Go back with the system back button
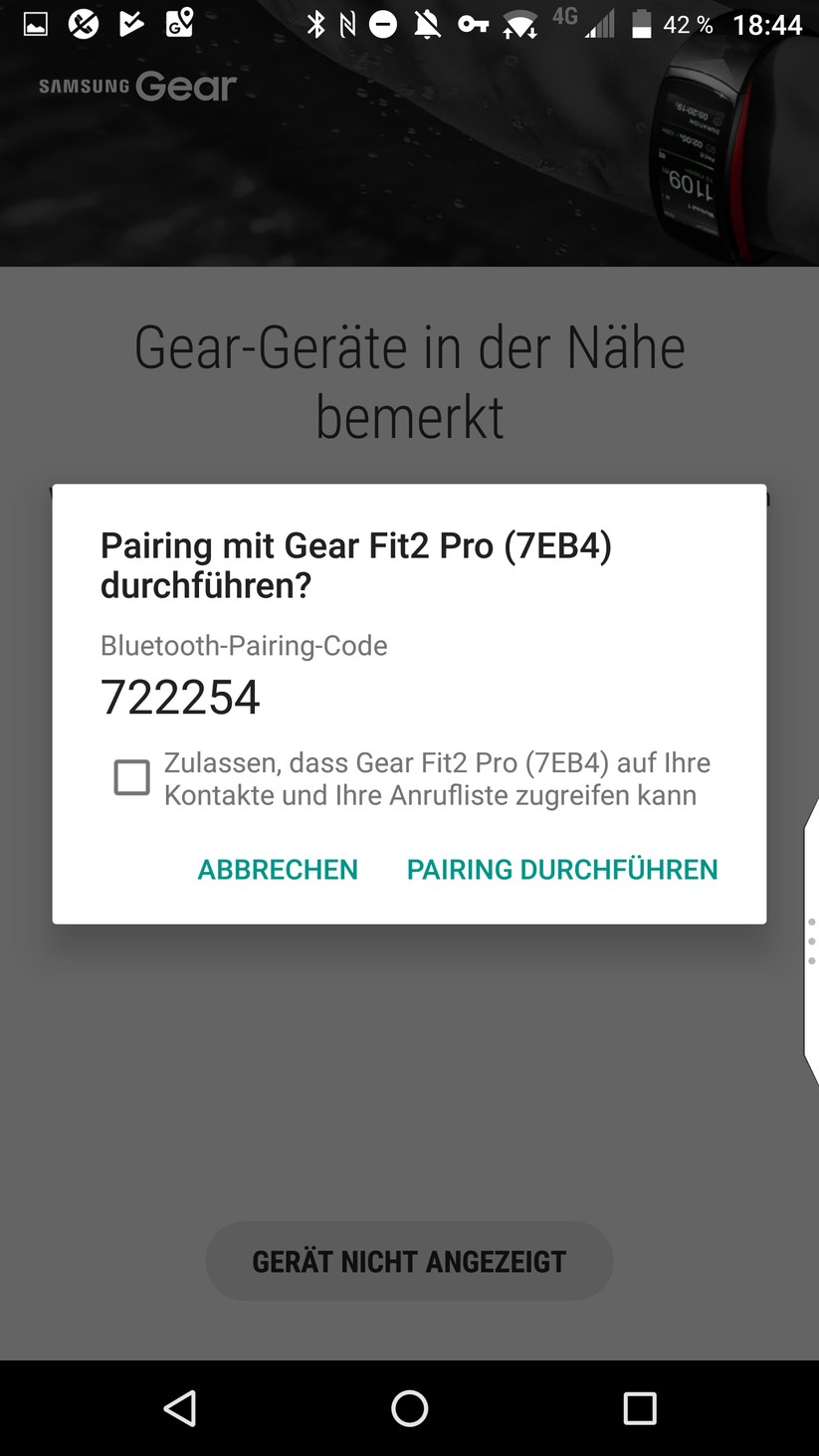The image size is (819, 1456). click(x=180, y=1407)
